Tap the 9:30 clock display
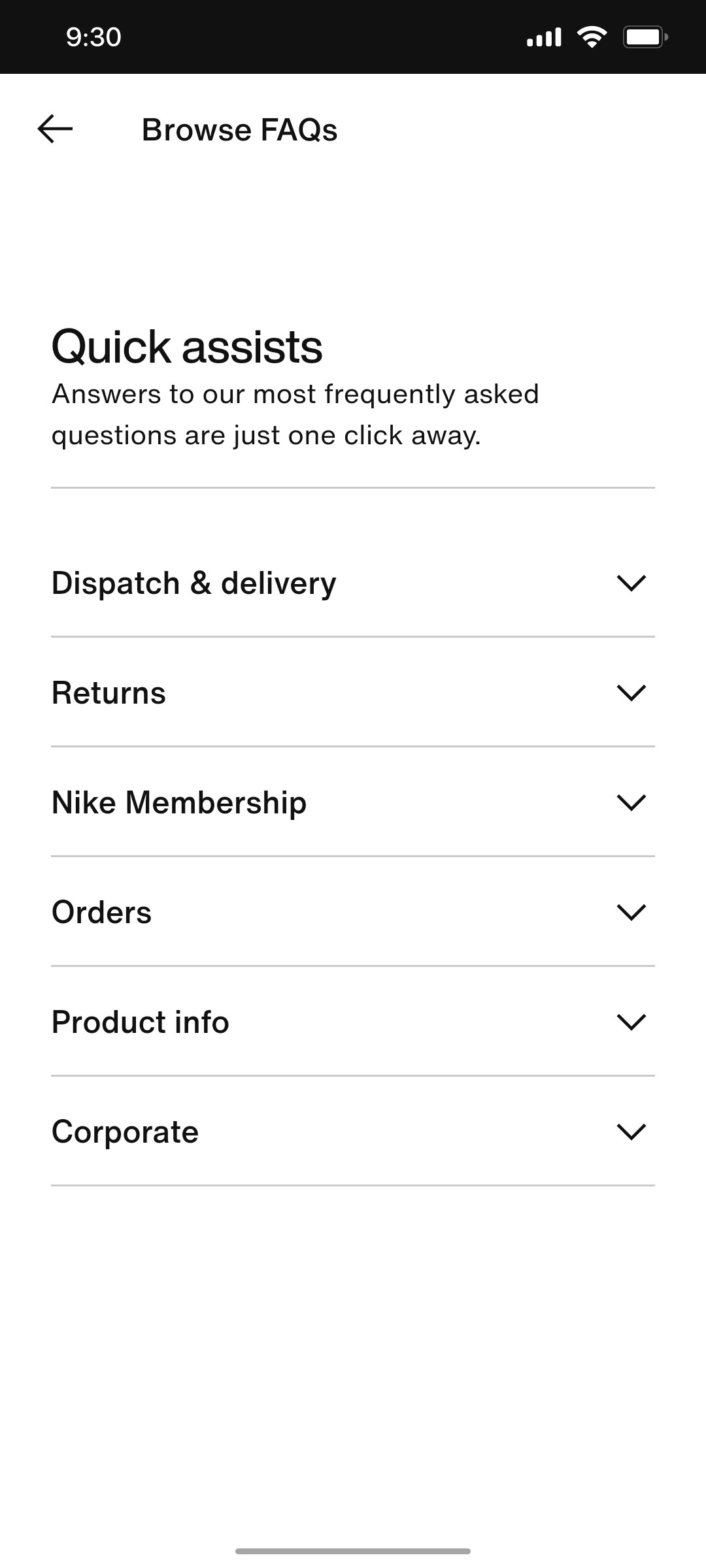The width and height of the screenshot is (706, 1568). (92, 37)
